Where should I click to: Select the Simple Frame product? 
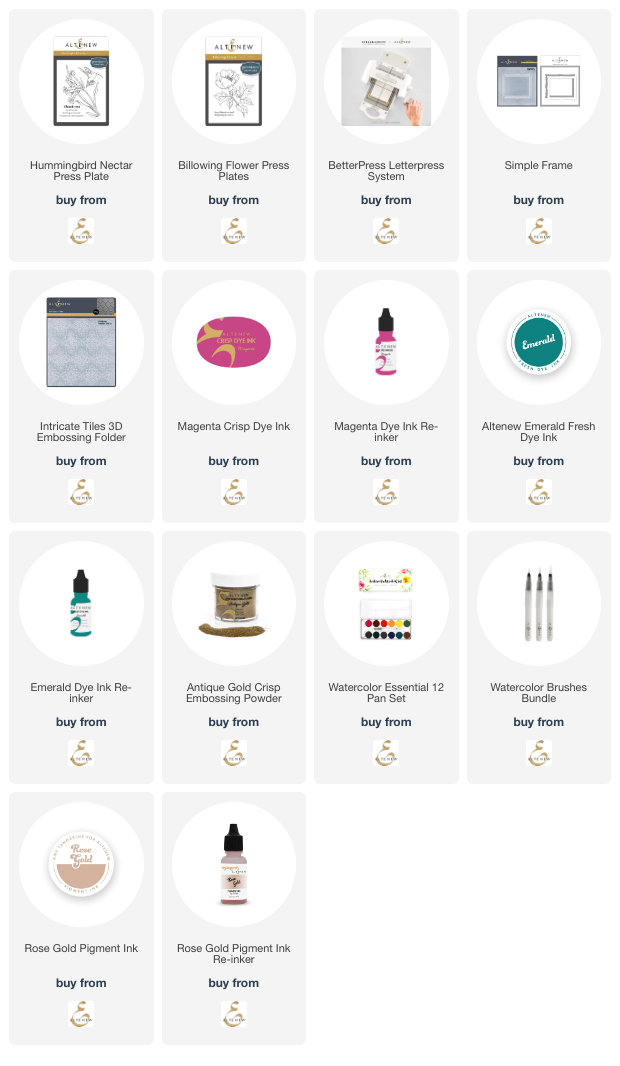(538, 83)
